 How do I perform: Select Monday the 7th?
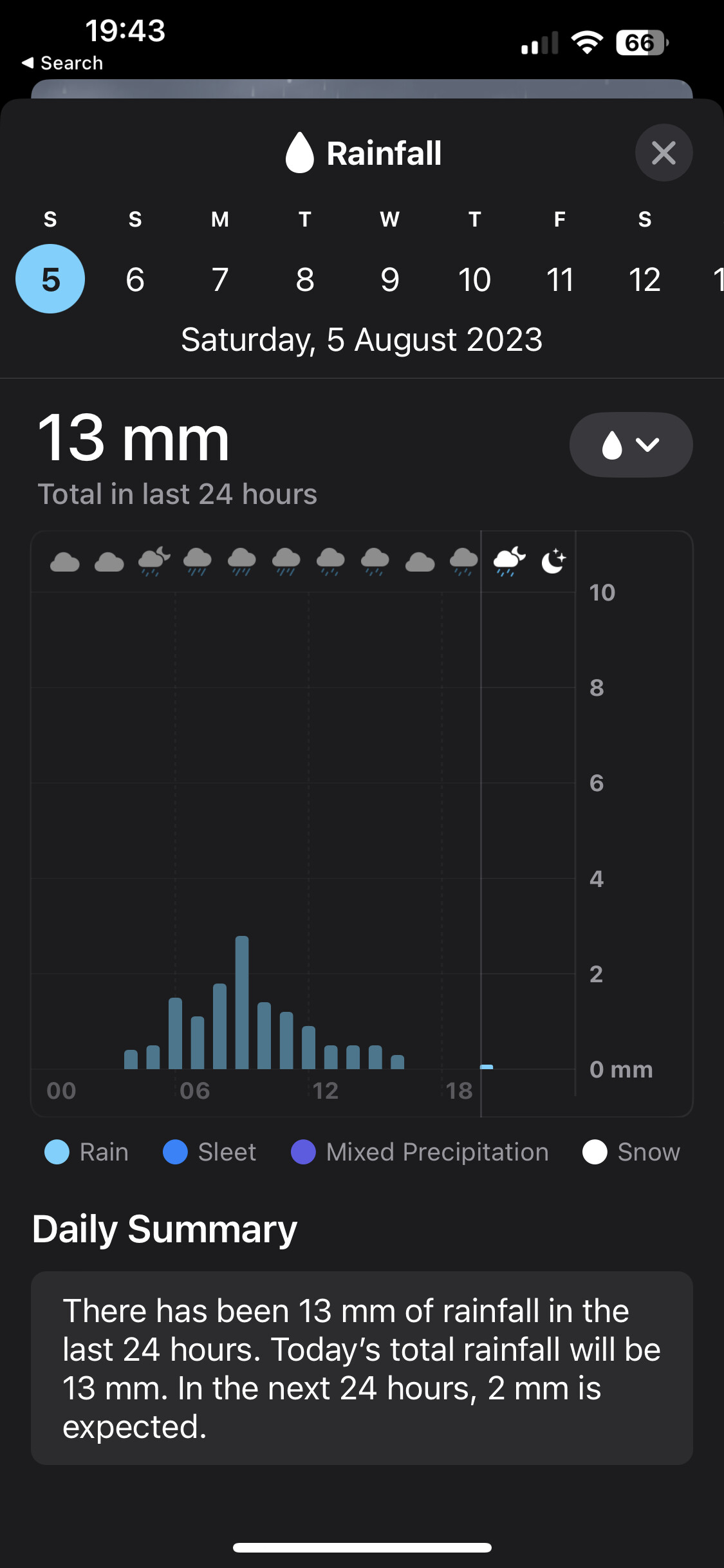[x=220, y=279]
